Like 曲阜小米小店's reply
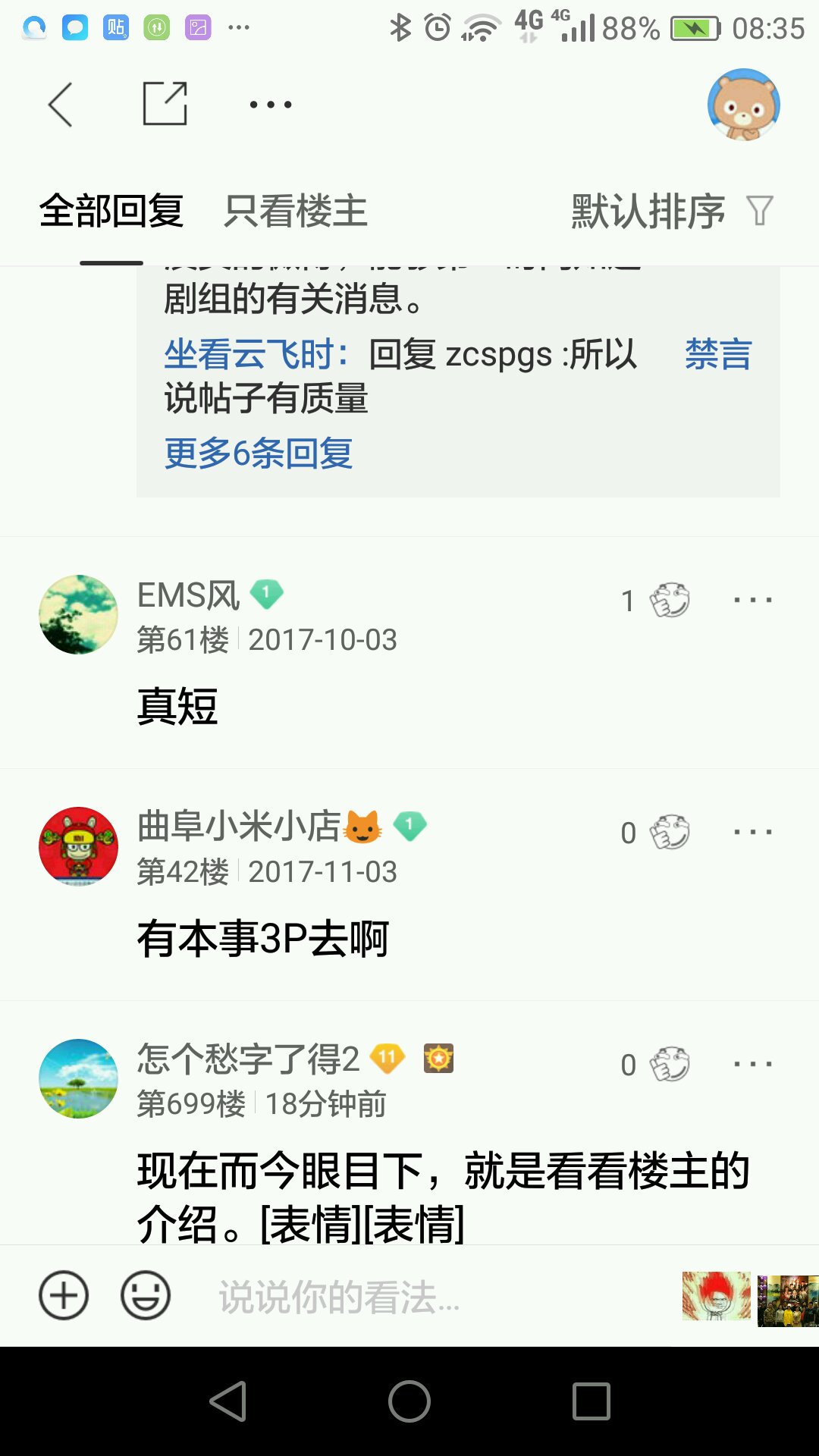This screenshot has width=819, height=1456. click(x=670, y=832)
